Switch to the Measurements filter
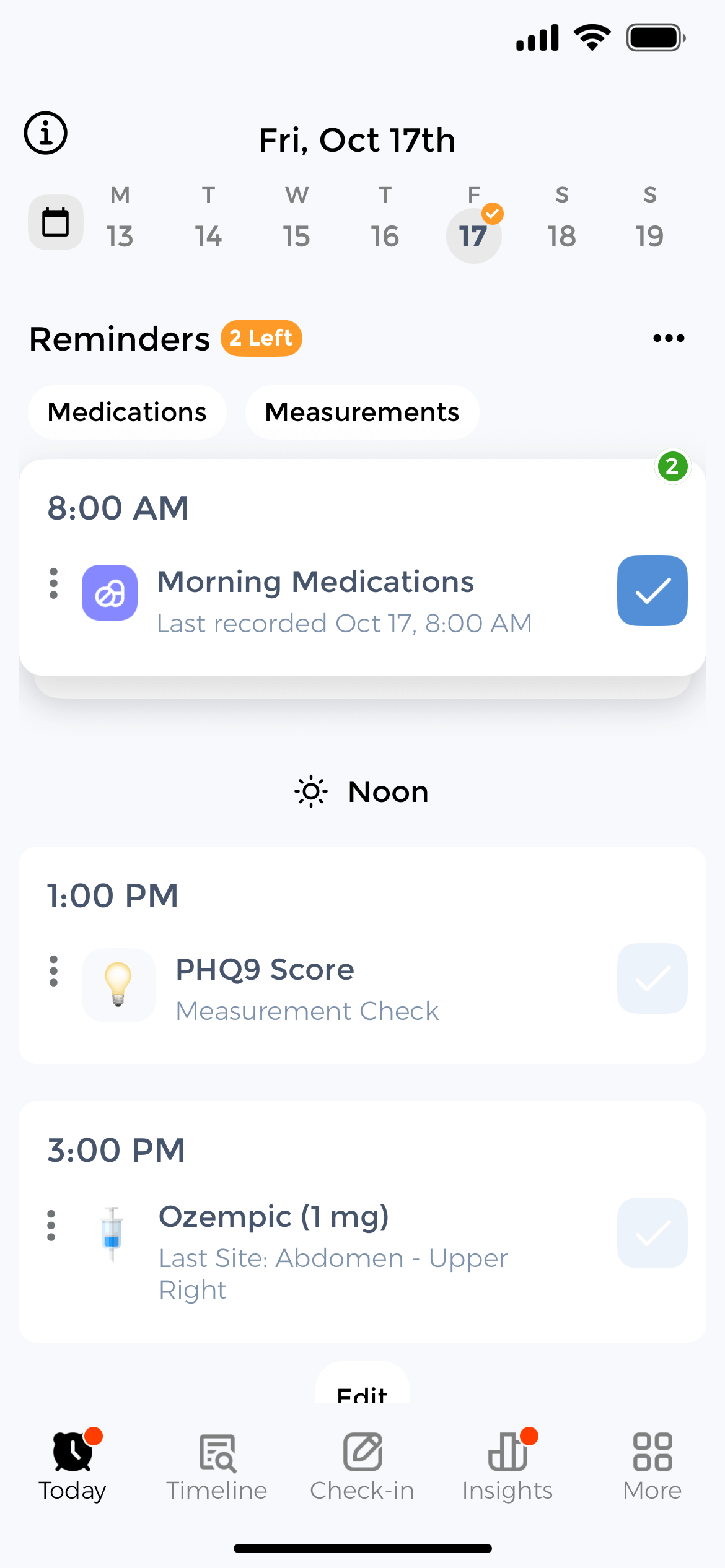Viewport: 725px width, 1568px height. (362, 412)
